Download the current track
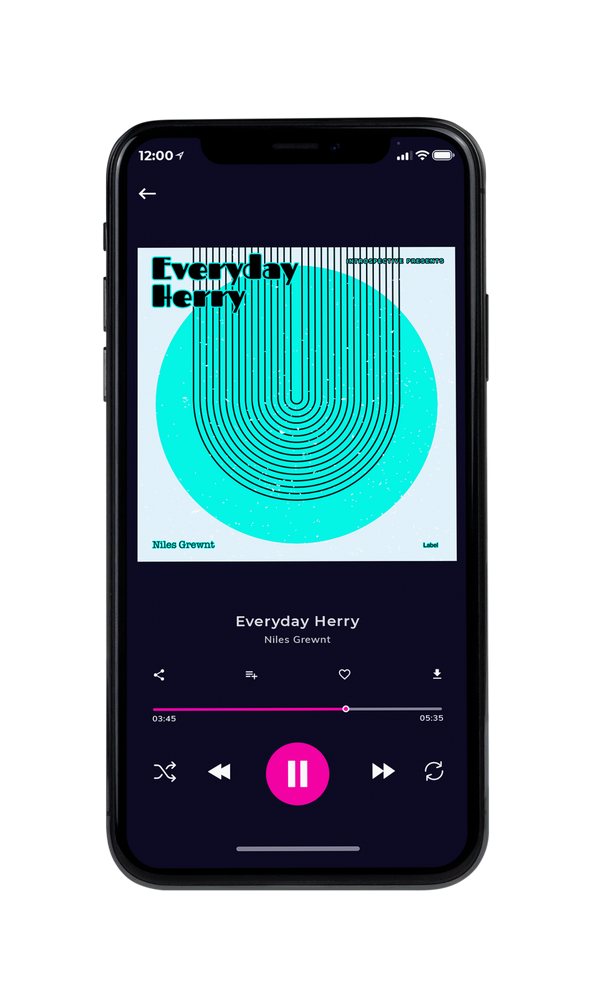The image size is (600, 1000). tap(437, 674)
